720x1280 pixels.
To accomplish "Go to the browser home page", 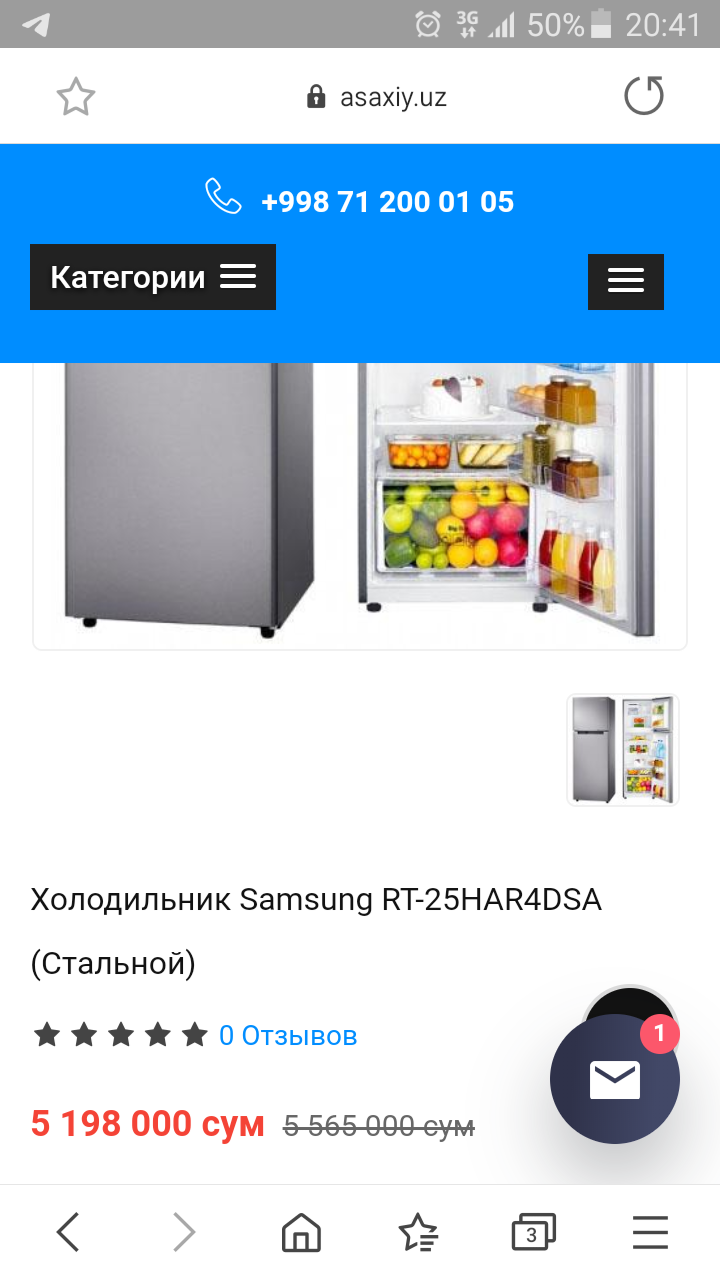I will (301, 1233).
